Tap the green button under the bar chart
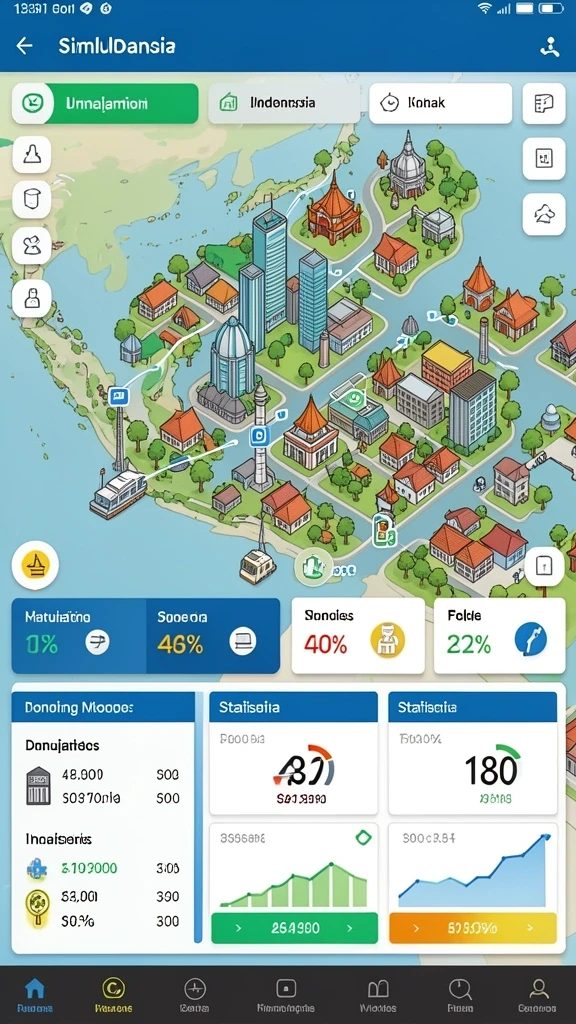The height and width of the screenshot is (1024, 576). pos(295,928)
